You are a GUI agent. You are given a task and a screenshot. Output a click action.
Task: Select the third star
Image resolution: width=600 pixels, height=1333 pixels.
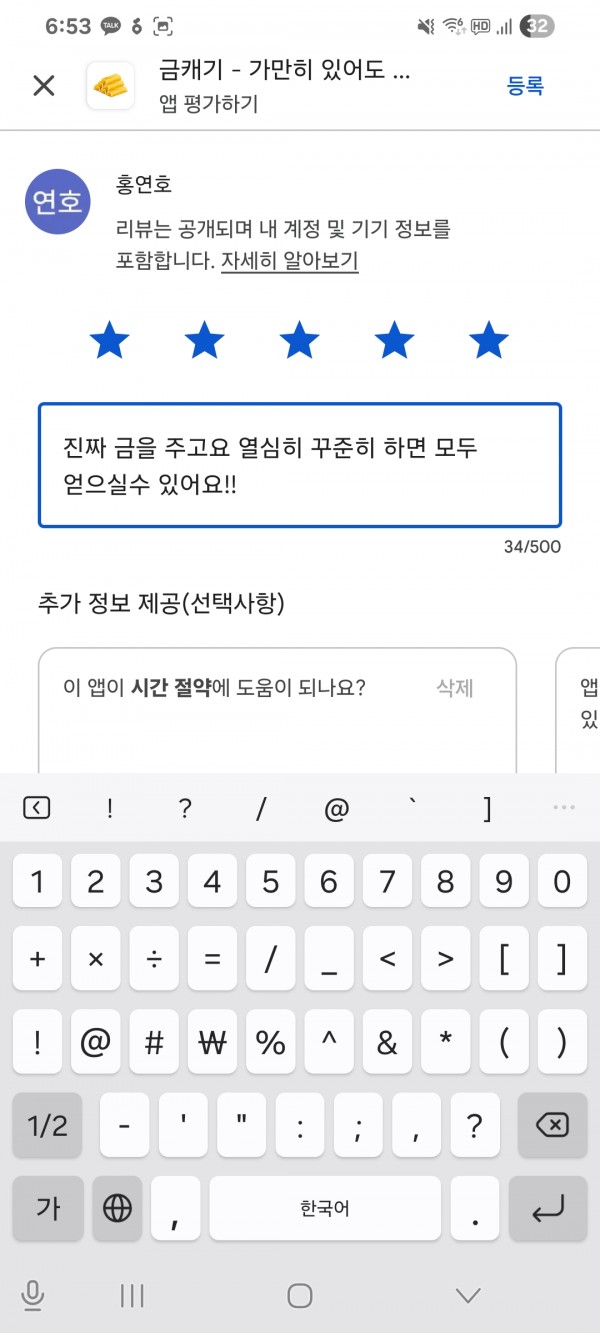[299, 341]
